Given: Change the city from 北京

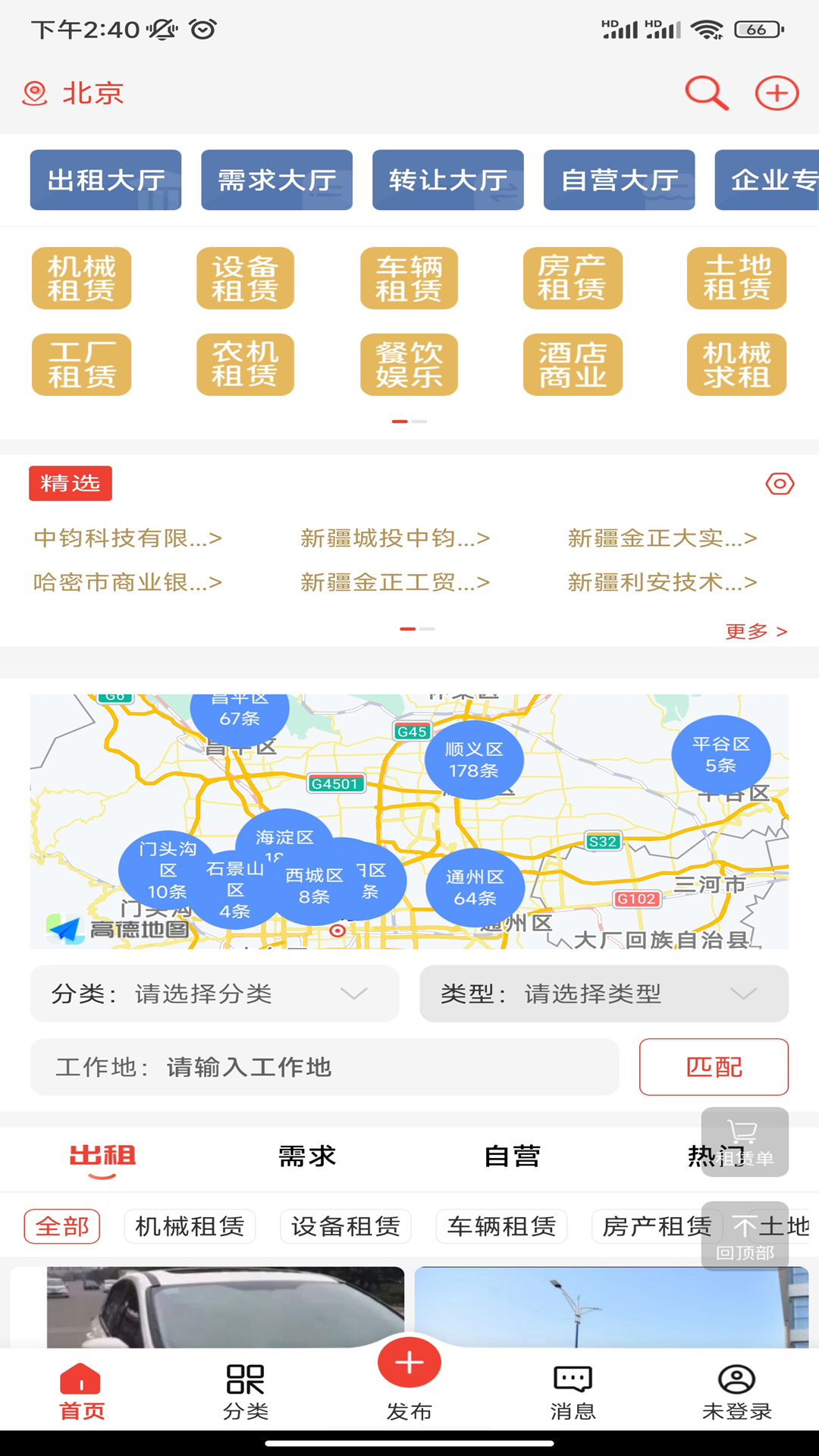Looking at the screenshot, I should pyautogui.click(x=74, y=93).
